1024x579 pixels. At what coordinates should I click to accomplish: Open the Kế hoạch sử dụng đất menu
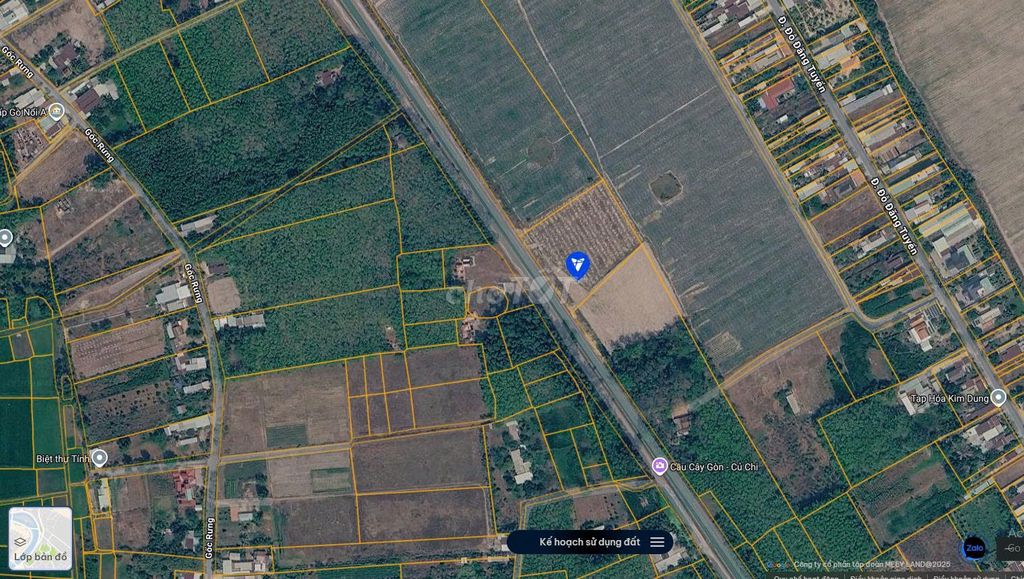click(x=590, y=542)
